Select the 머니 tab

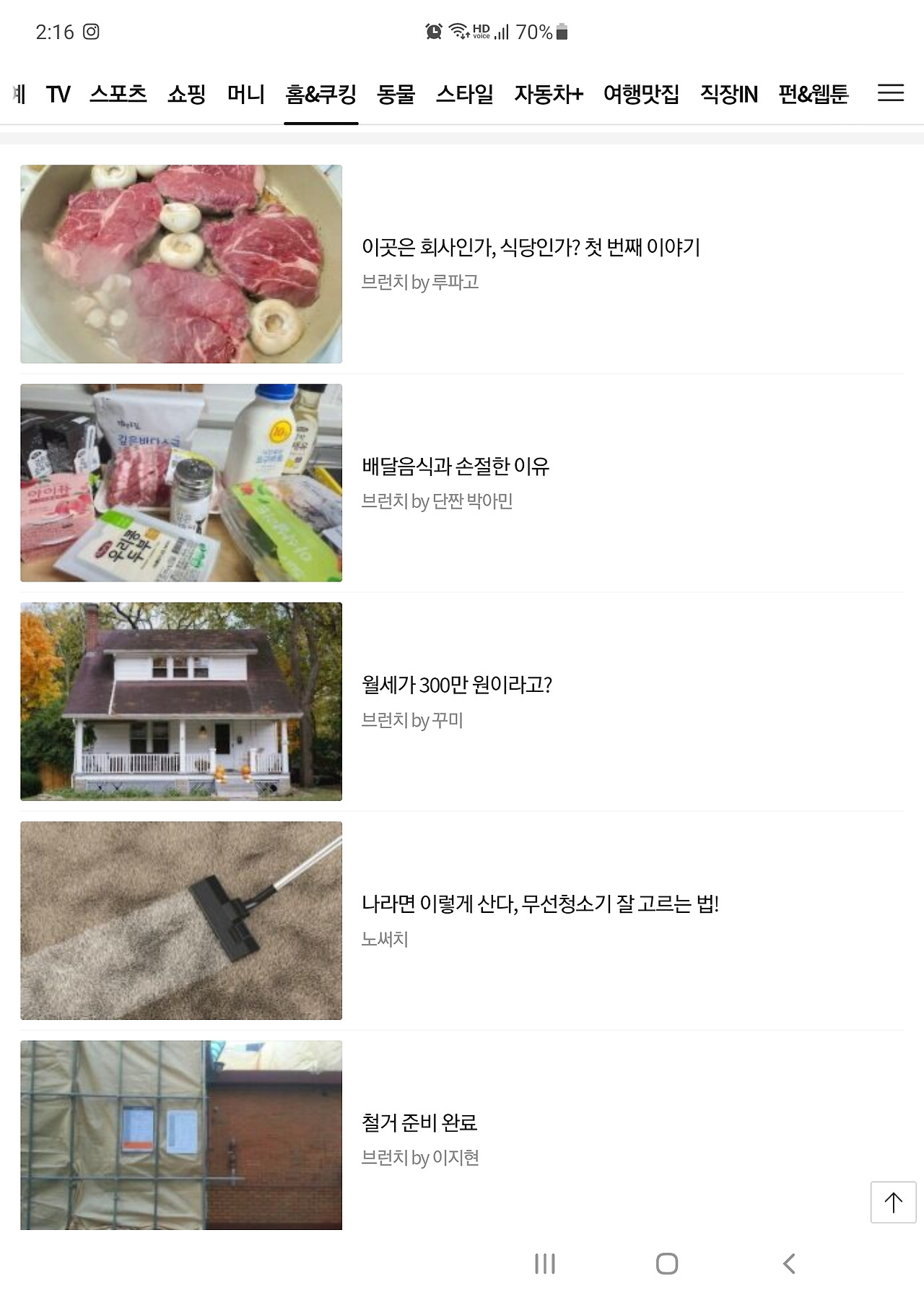pyautogui.click(x=245, y=94)
